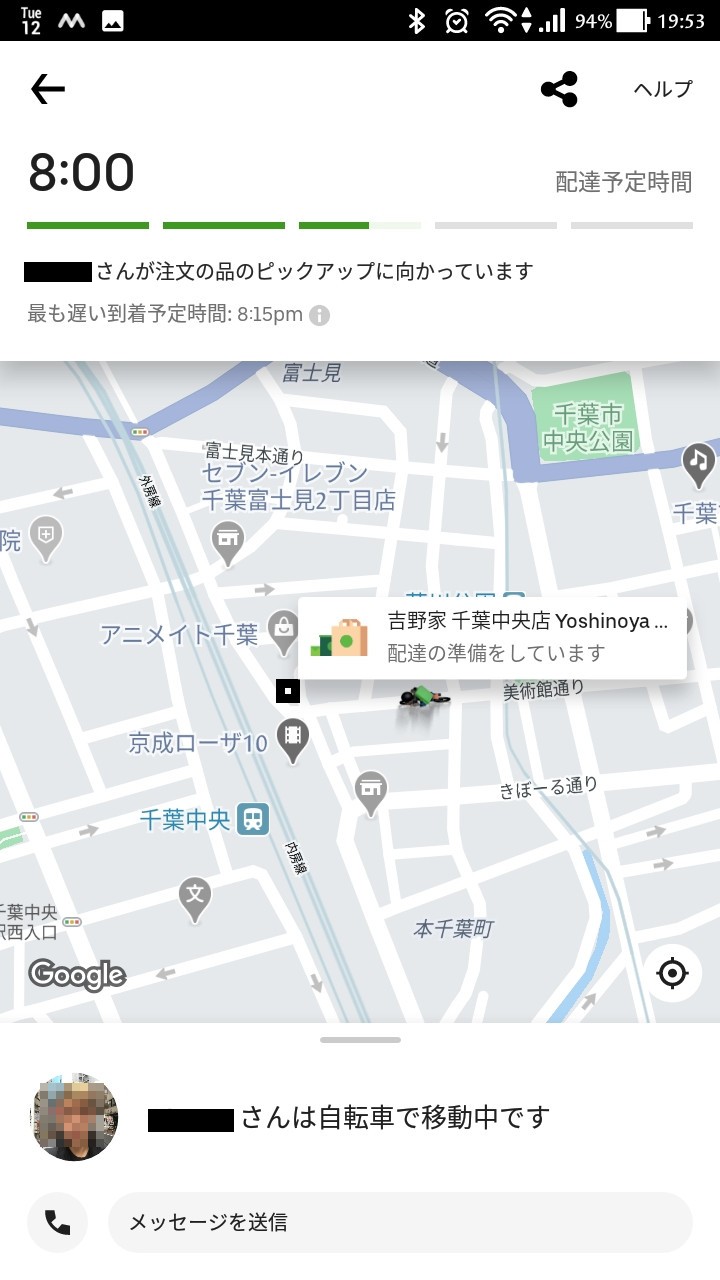Call the delivery courier

point(58,1222)
